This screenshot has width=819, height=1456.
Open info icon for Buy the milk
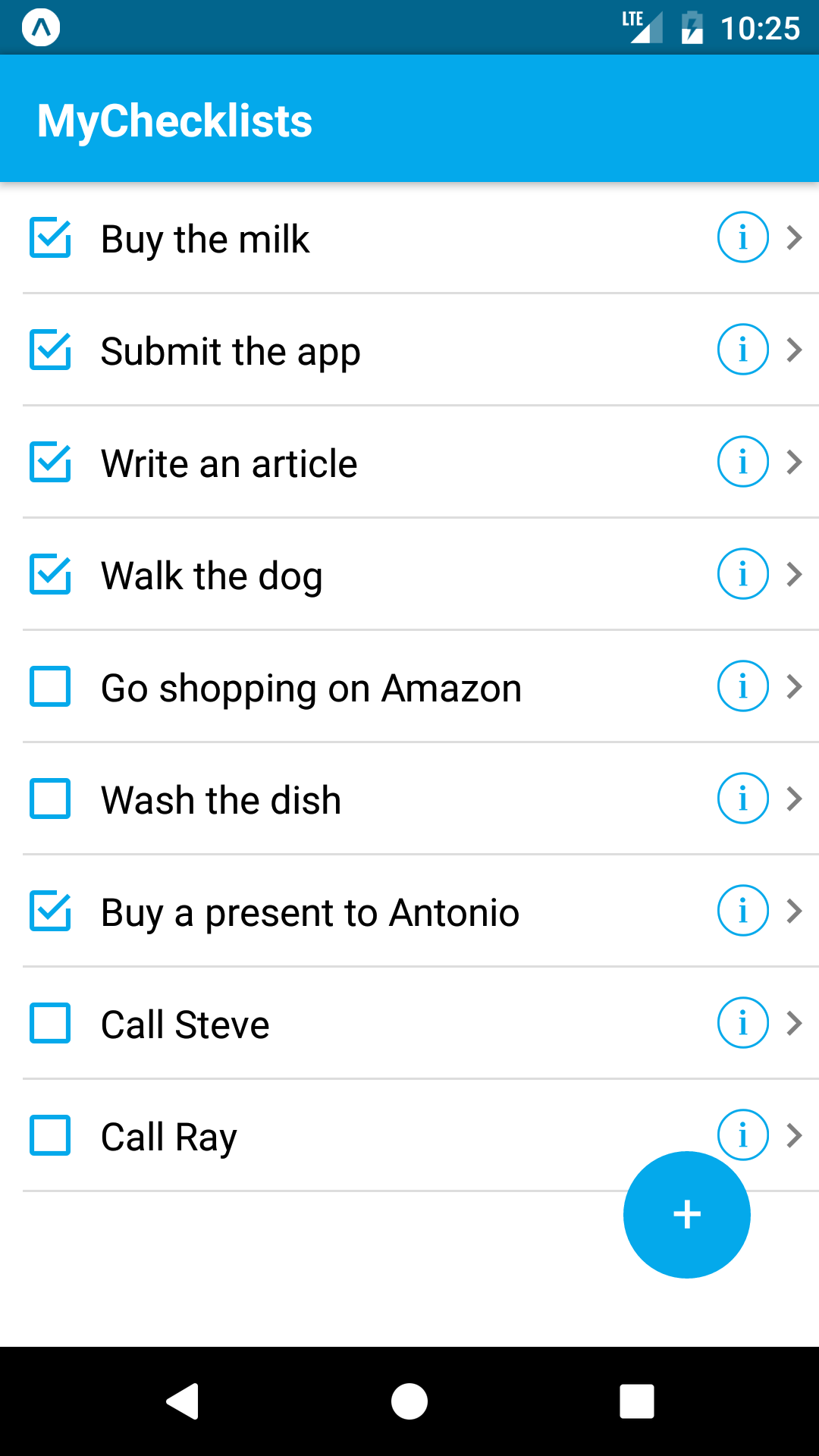[x=742, y=237]
